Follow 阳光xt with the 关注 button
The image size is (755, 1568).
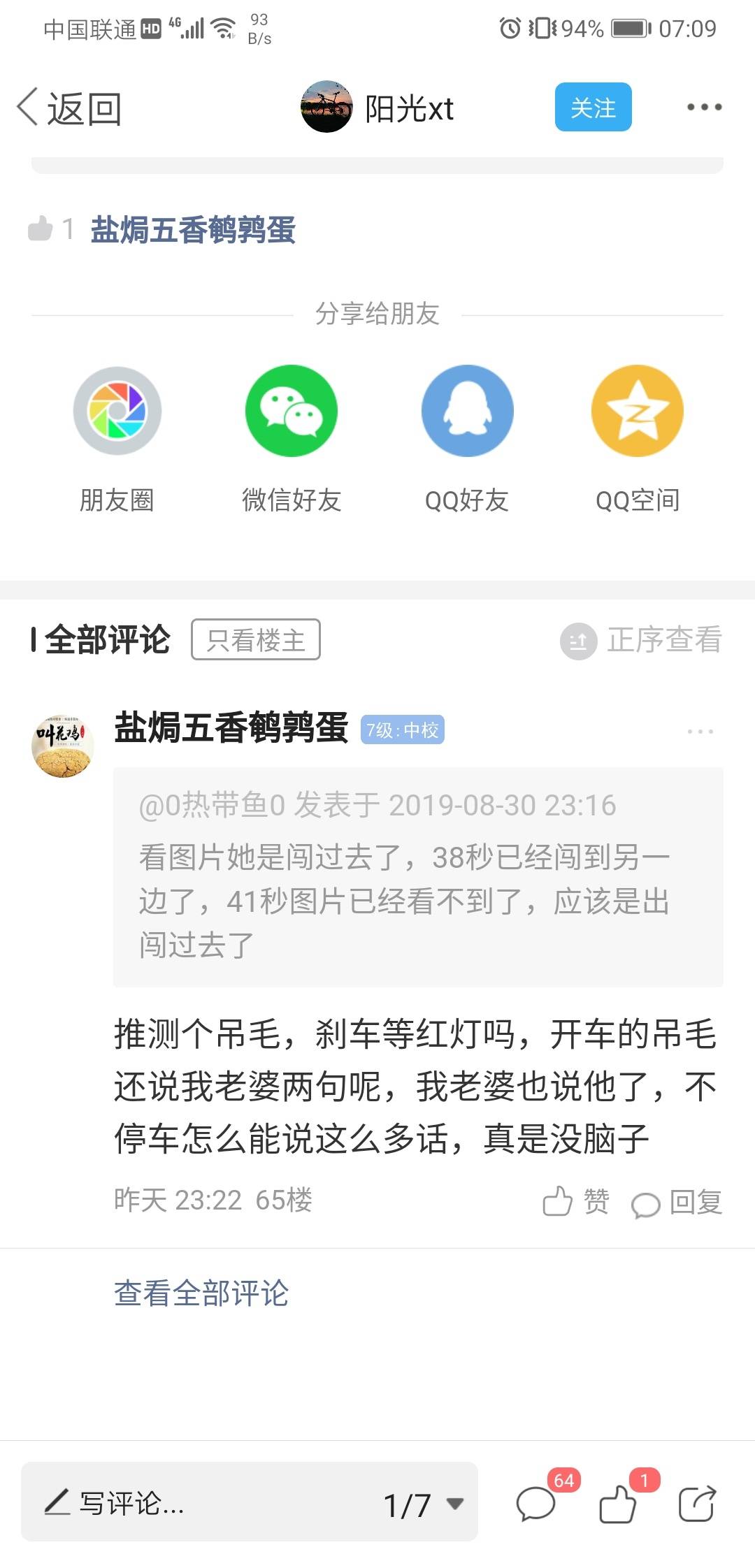(593, 107)
